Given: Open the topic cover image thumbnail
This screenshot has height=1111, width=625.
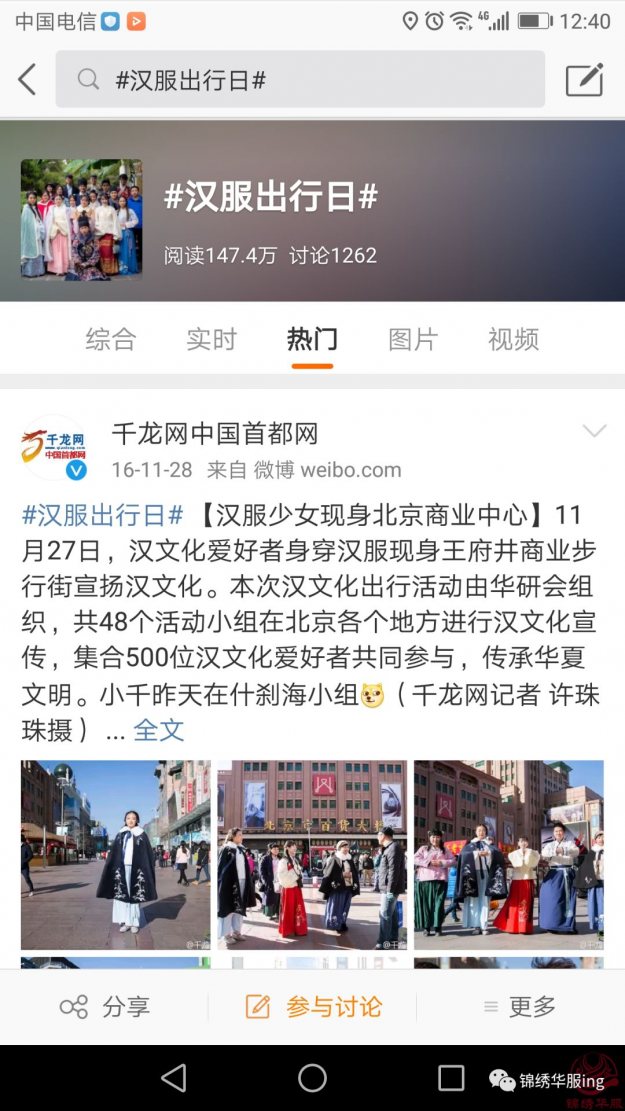Looking at the screenshot, I should point(81,219).
